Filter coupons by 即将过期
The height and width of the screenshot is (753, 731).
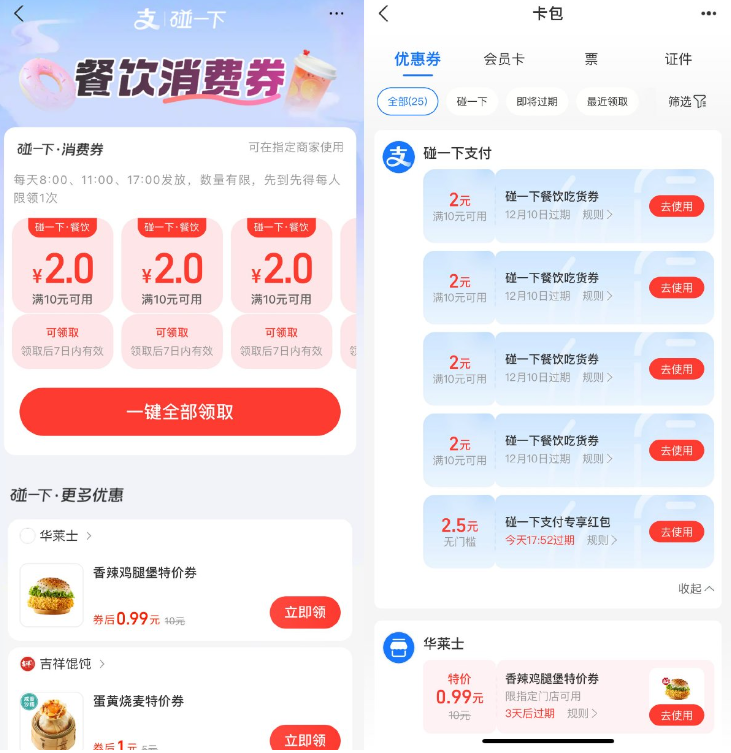point(537,101)
